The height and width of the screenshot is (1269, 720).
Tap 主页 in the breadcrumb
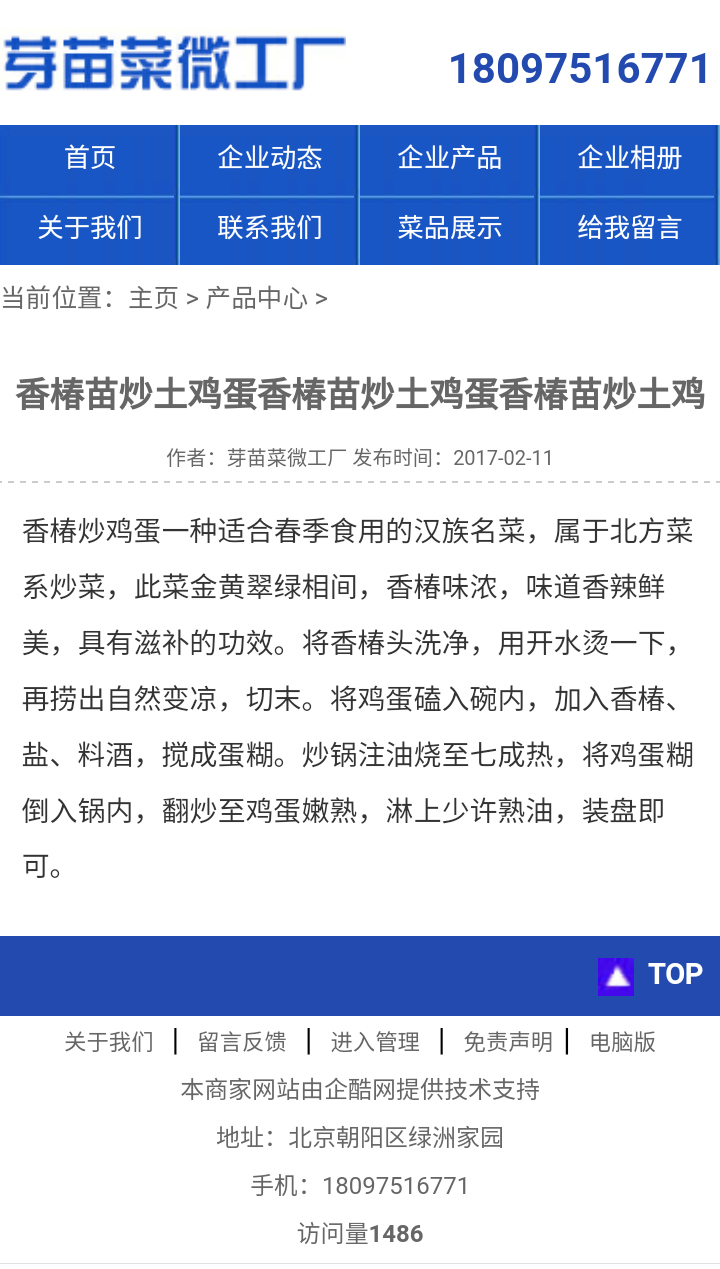(x=154, y=298)
